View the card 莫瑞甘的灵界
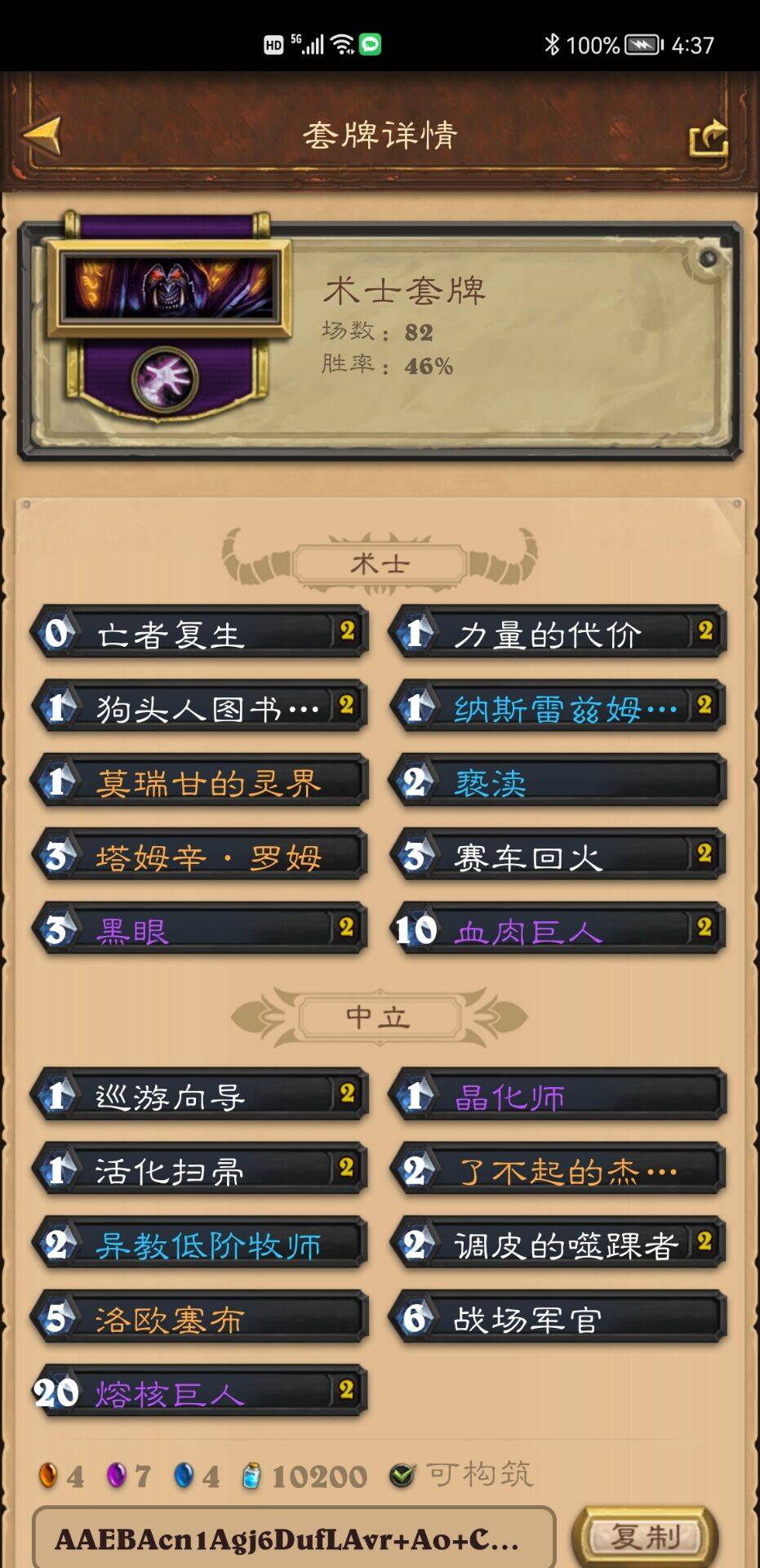The height and width of the screenshot is (1568, 760). click(200, 782)
